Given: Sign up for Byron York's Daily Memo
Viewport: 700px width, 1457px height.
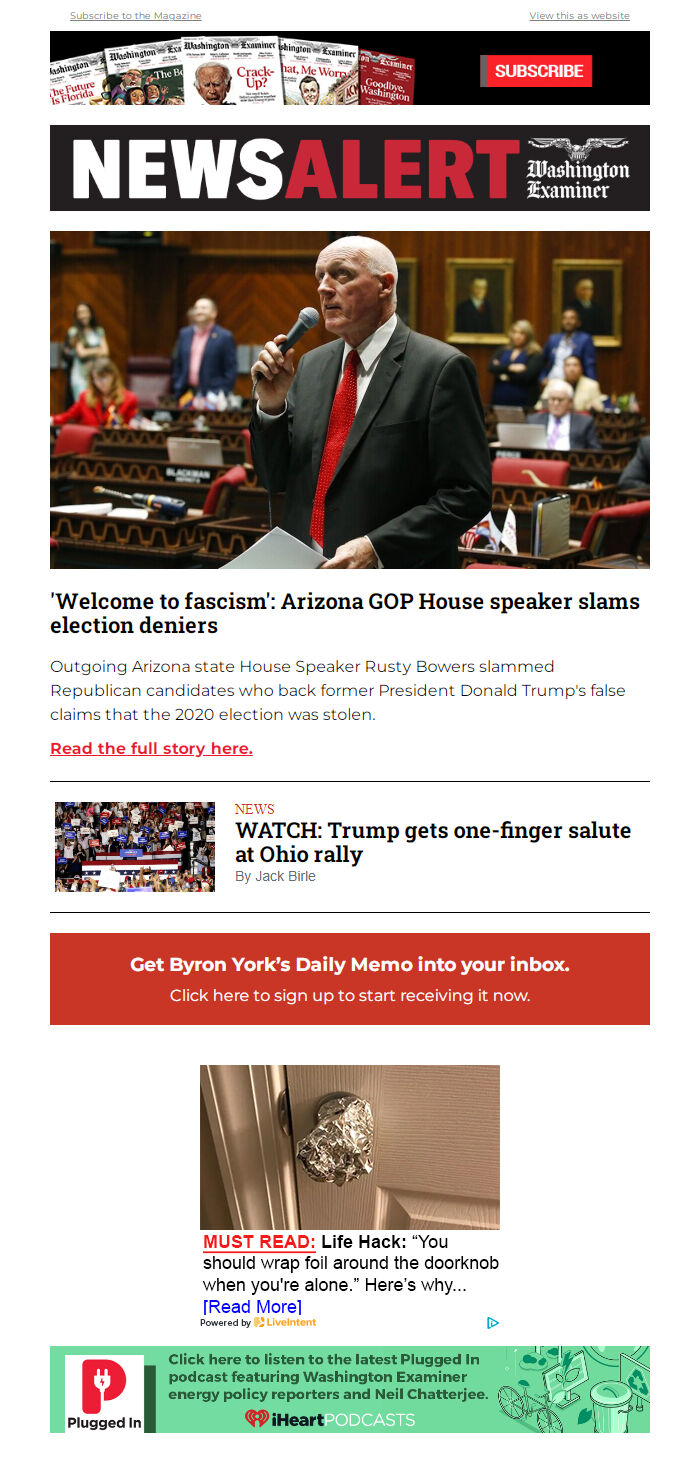Looking at the screenshot, I should (x=350, y=979).
